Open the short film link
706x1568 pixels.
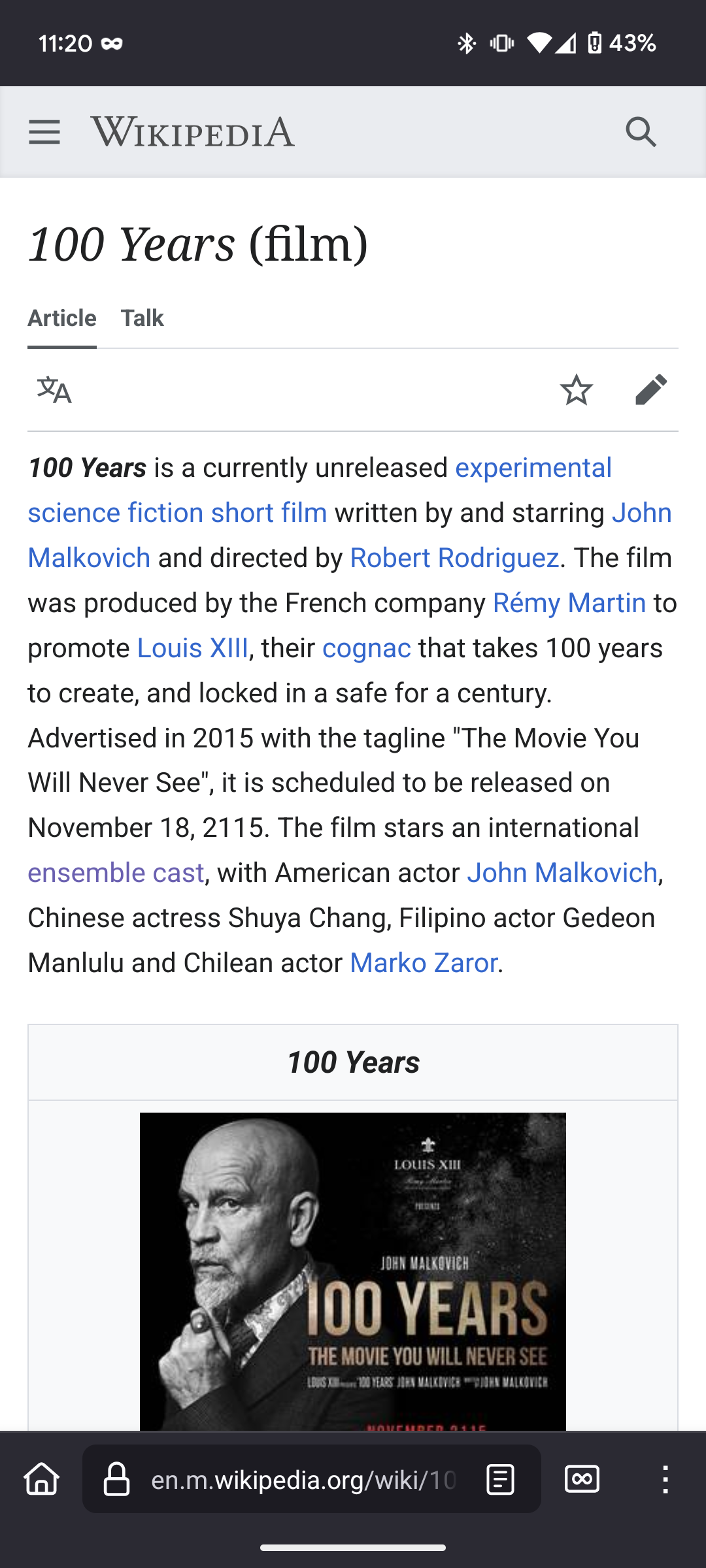(x=269, y=513)
